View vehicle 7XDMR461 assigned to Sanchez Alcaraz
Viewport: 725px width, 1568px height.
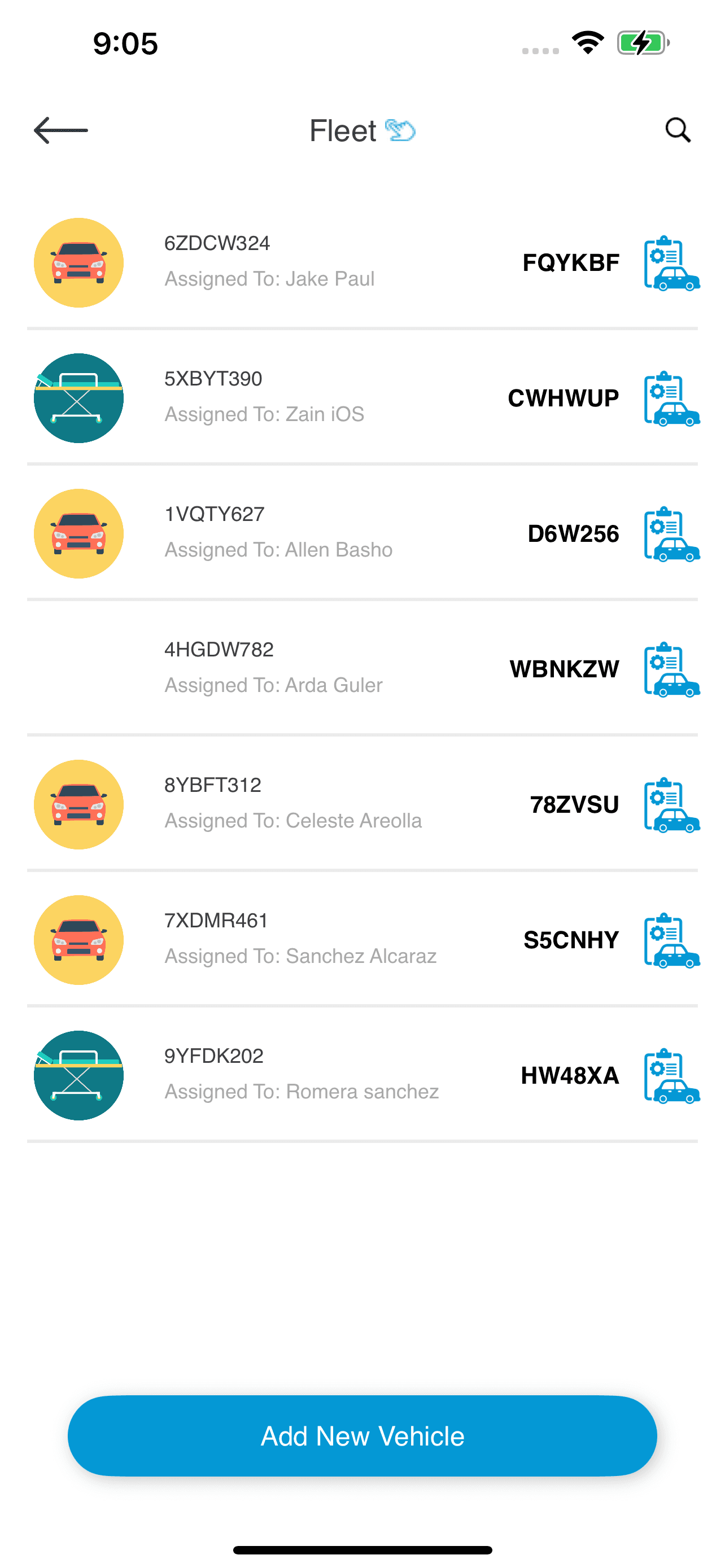362,939
